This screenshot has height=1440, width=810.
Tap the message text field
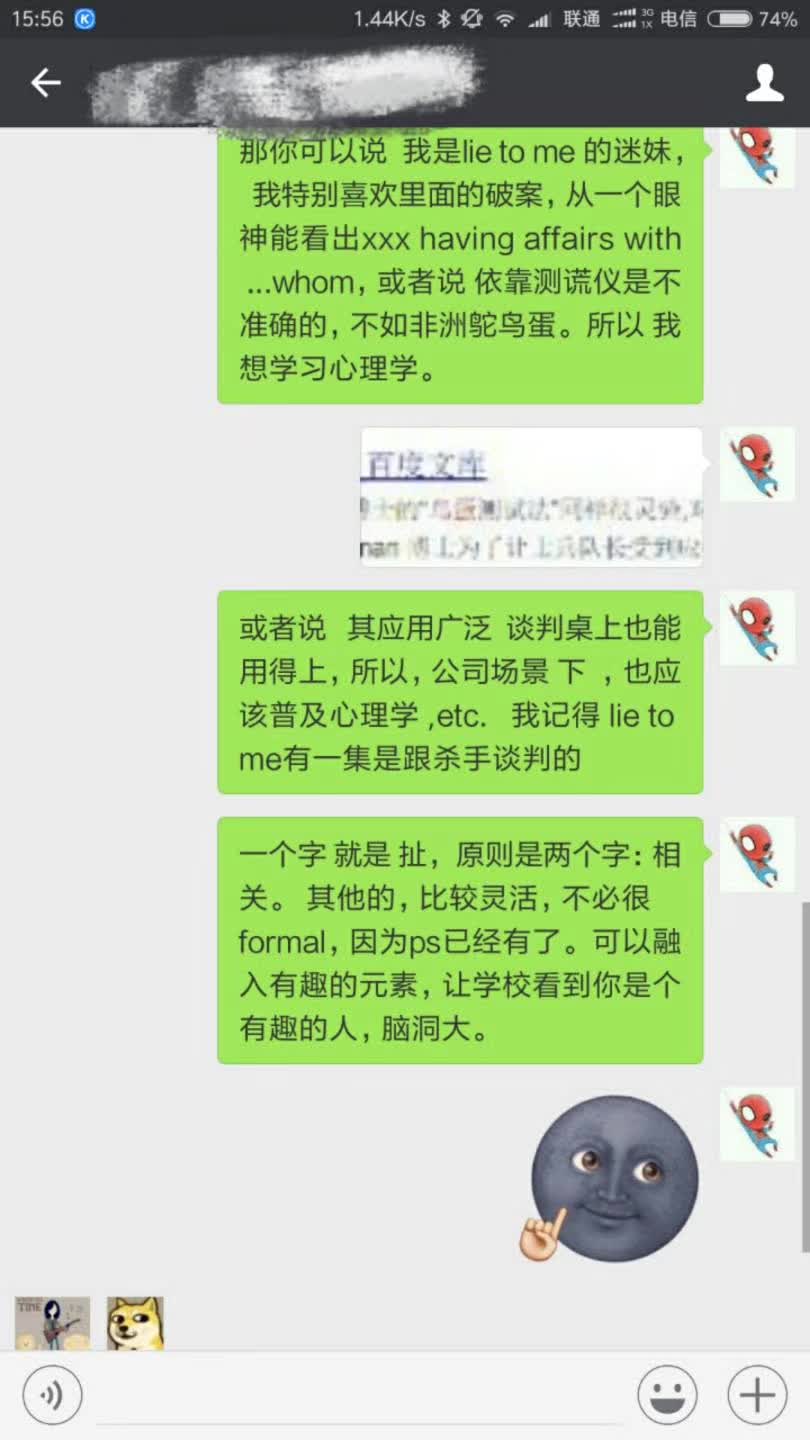click(360, 1394)
